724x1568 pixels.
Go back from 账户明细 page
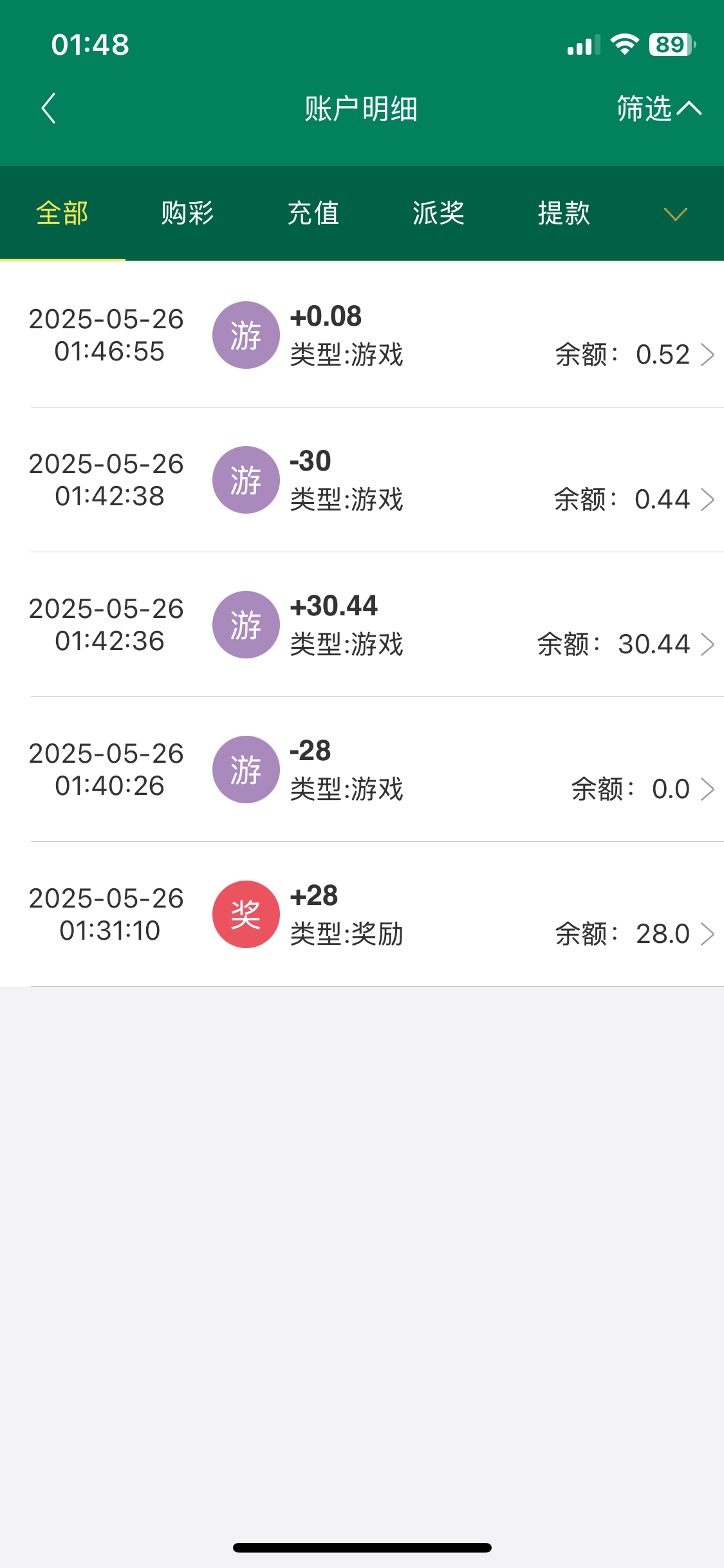[49, 108]
